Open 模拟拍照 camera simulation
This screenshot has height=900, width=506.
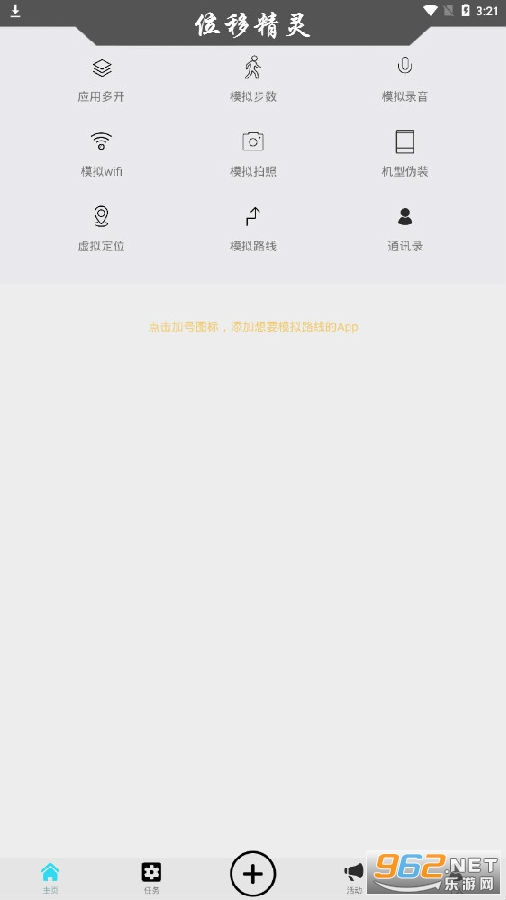pos(253,154)
